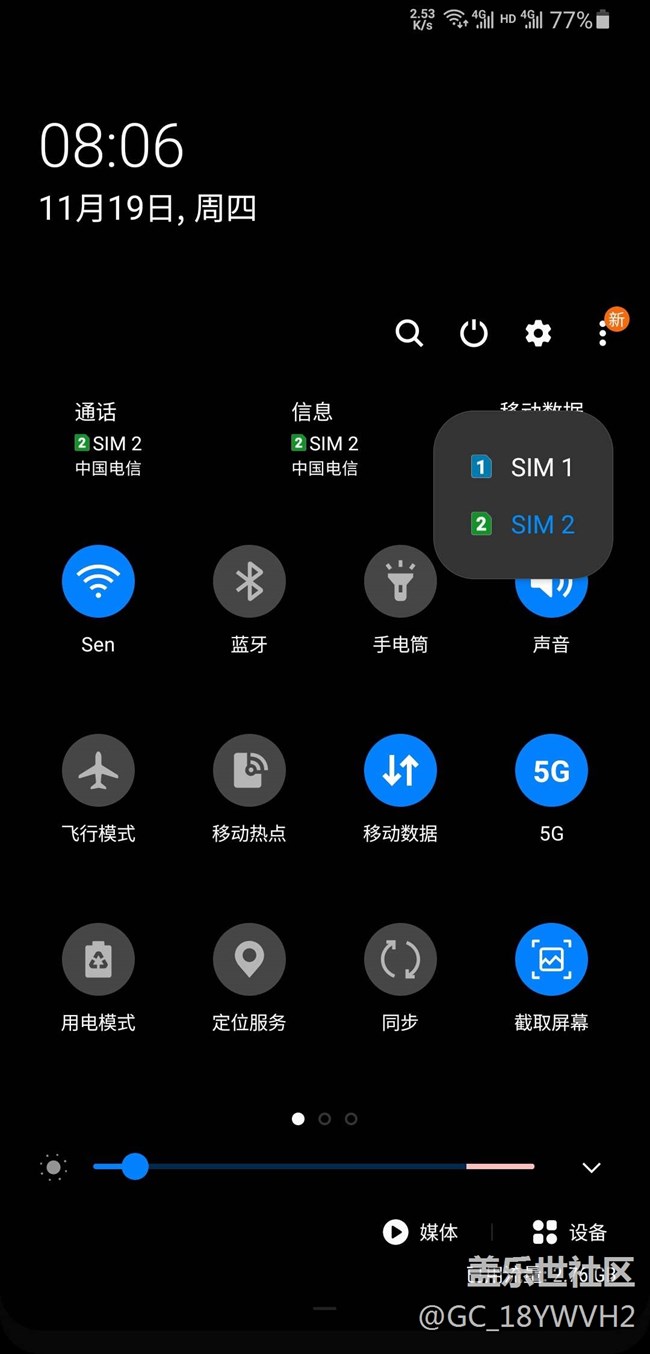Image resolution: width=650 pixels, height=1354 pixels.
Task: Open the three-dot more options menu
Action: pos(603,333)
